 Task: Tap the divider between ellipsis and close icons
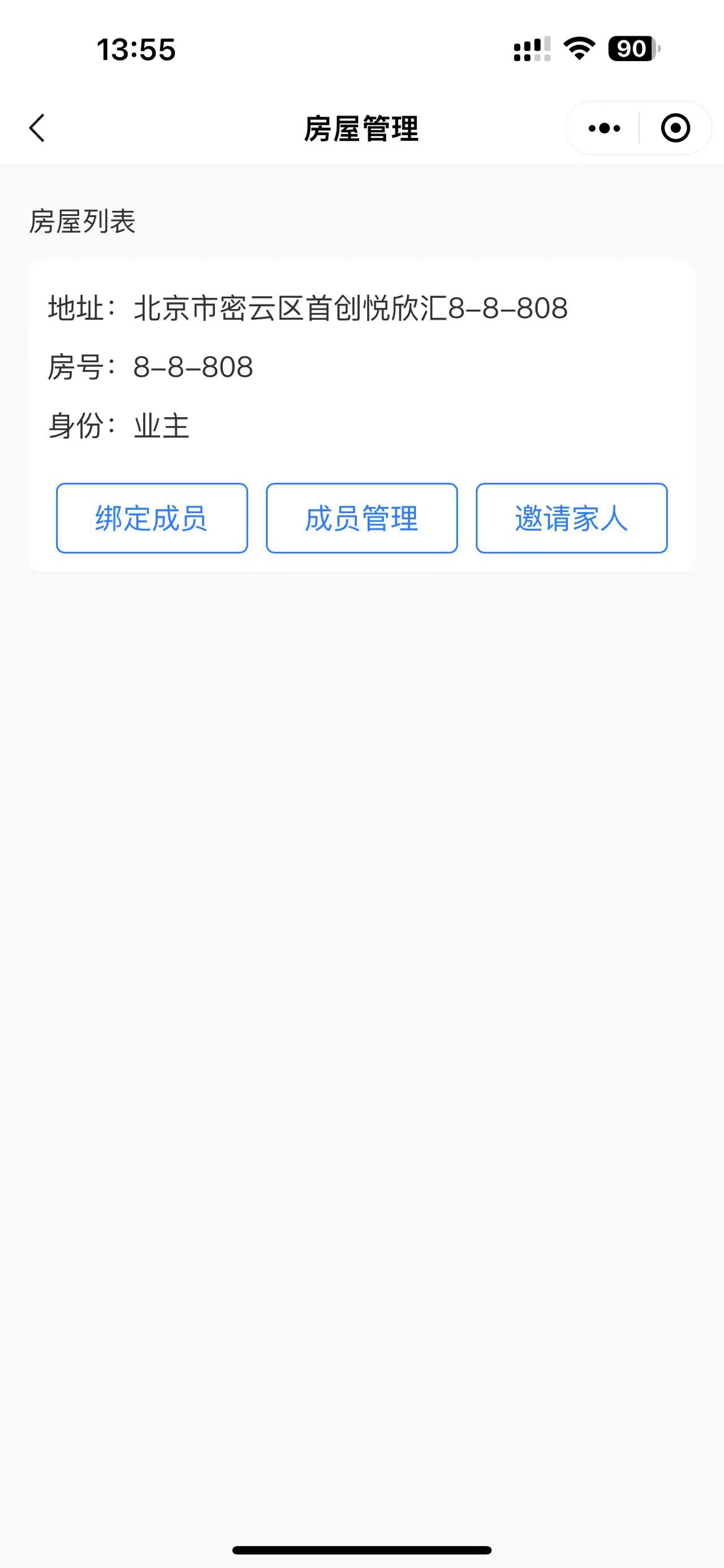[639, 128]
